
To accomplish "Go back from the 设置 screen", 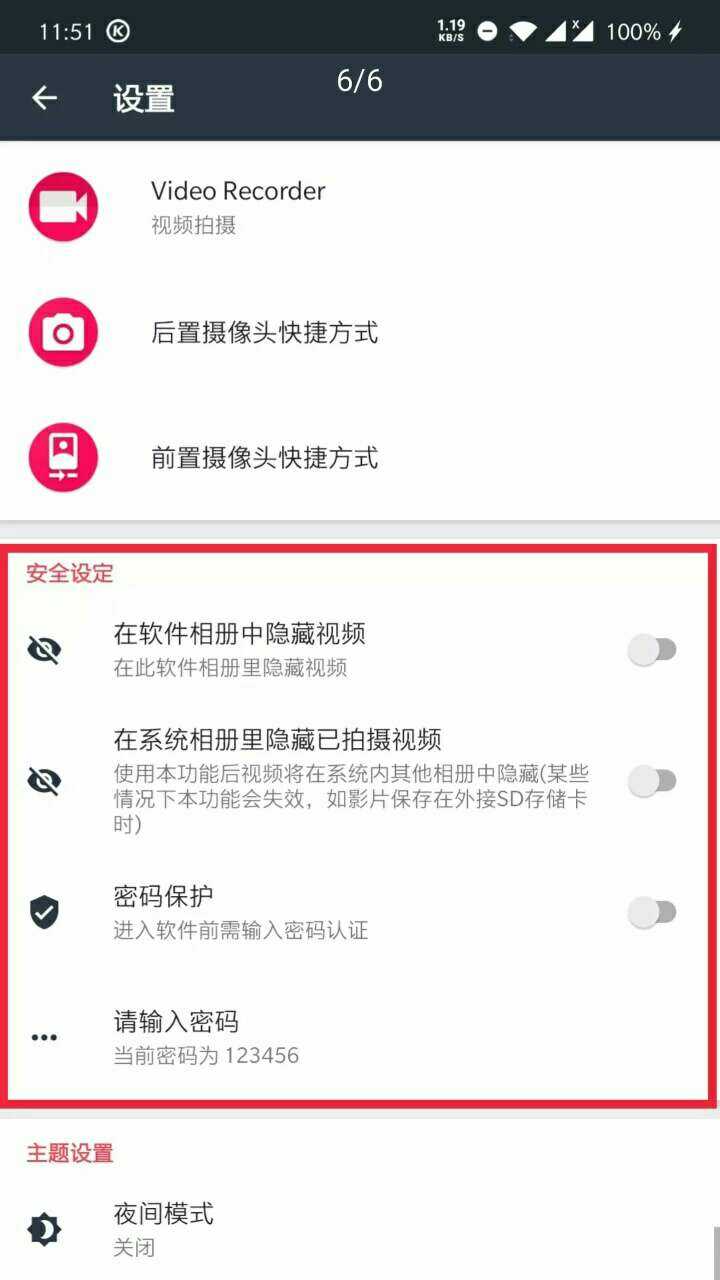I will 44,98.
